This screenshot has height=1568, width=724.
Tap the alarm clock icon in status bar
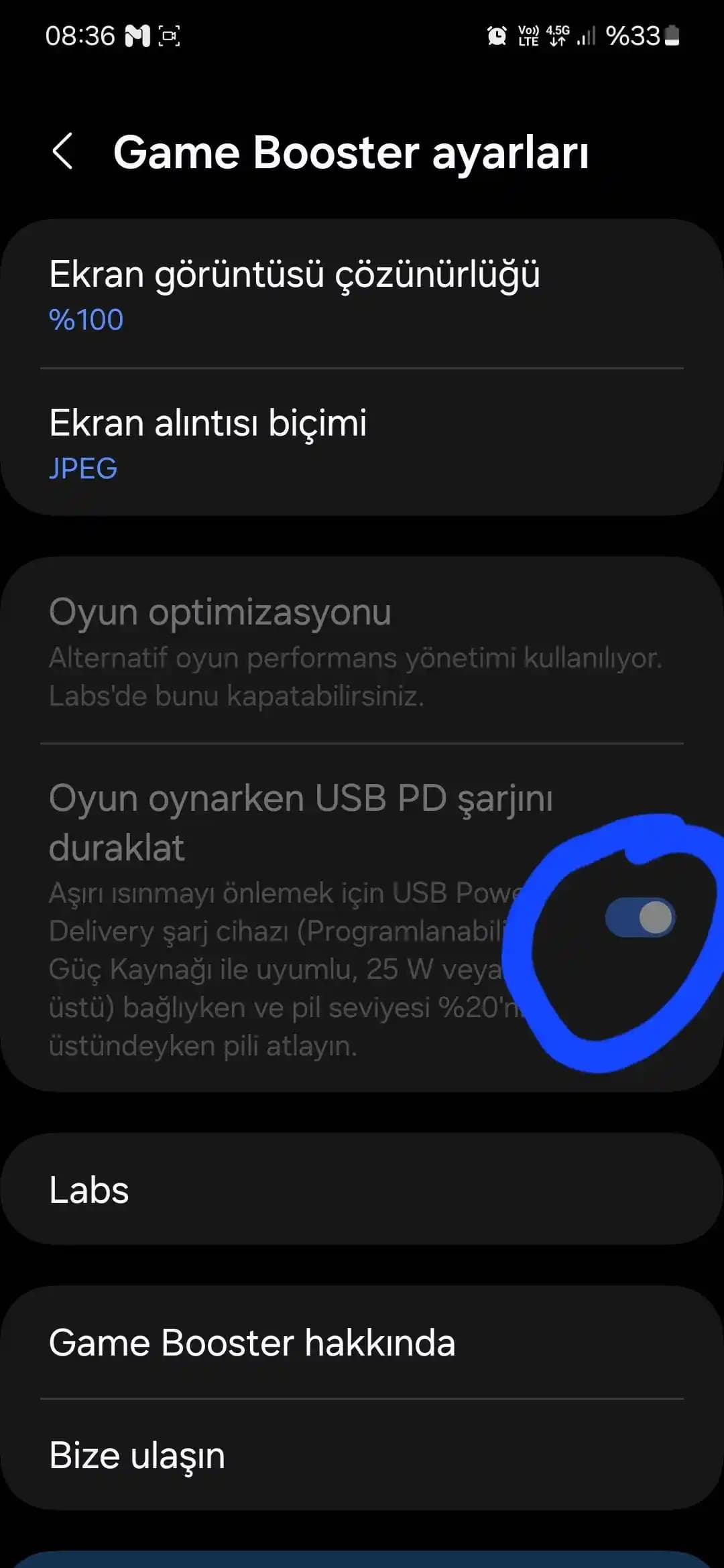496,36
